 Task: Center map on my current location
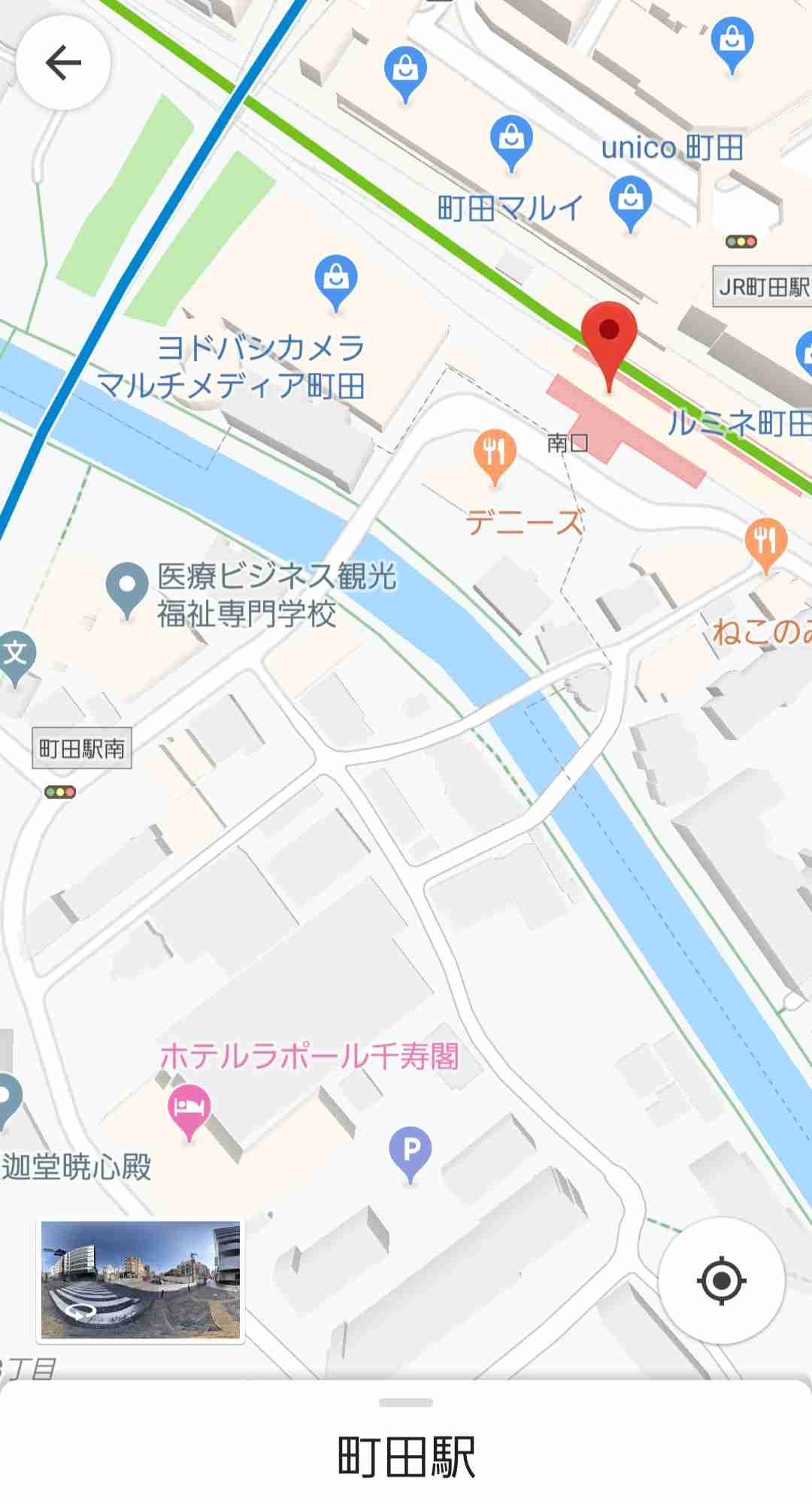click(721, 1280)
